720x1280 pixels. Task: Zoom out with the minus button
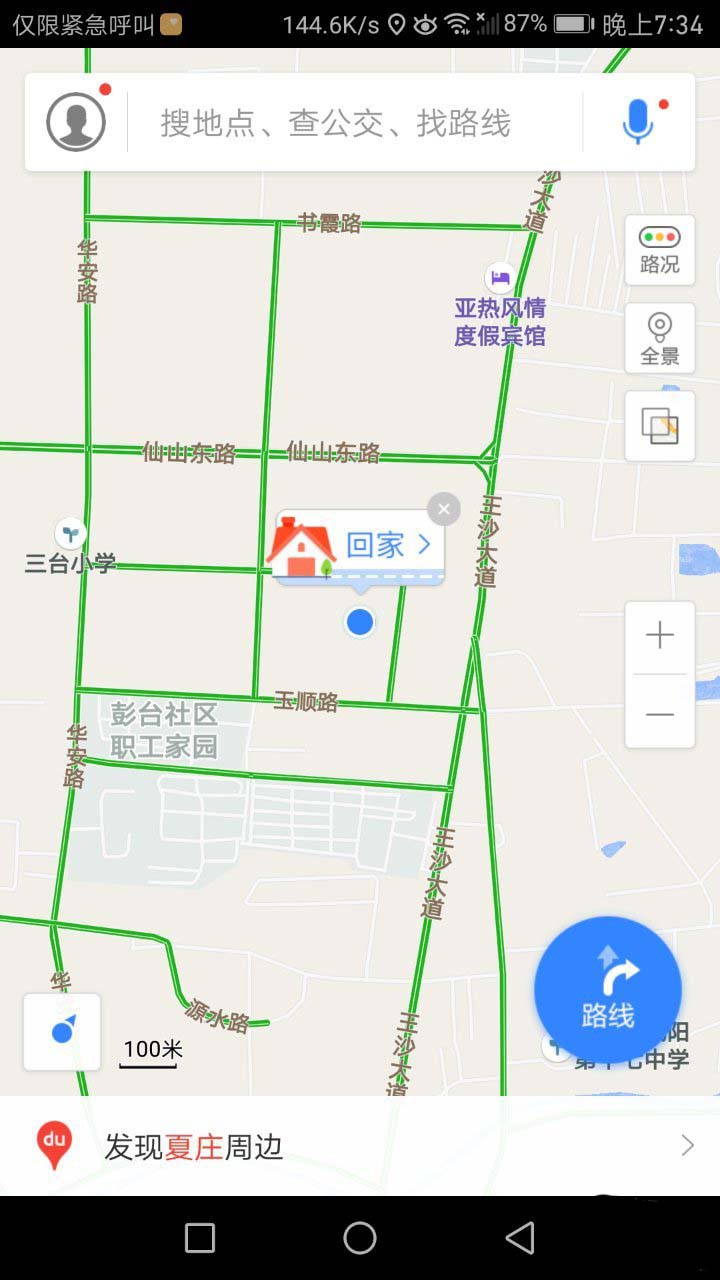(x=660, y=713)
